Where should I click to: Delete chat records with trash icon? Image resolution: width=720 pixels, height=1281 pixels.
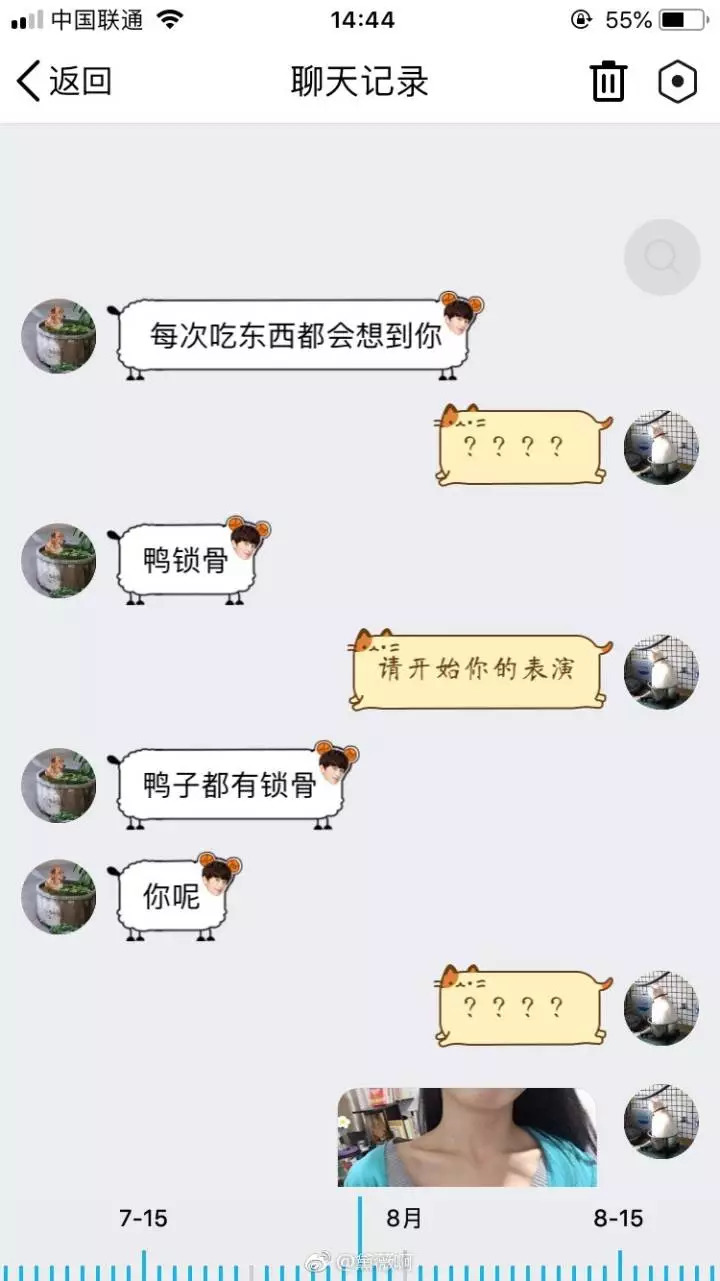(608, 81)
